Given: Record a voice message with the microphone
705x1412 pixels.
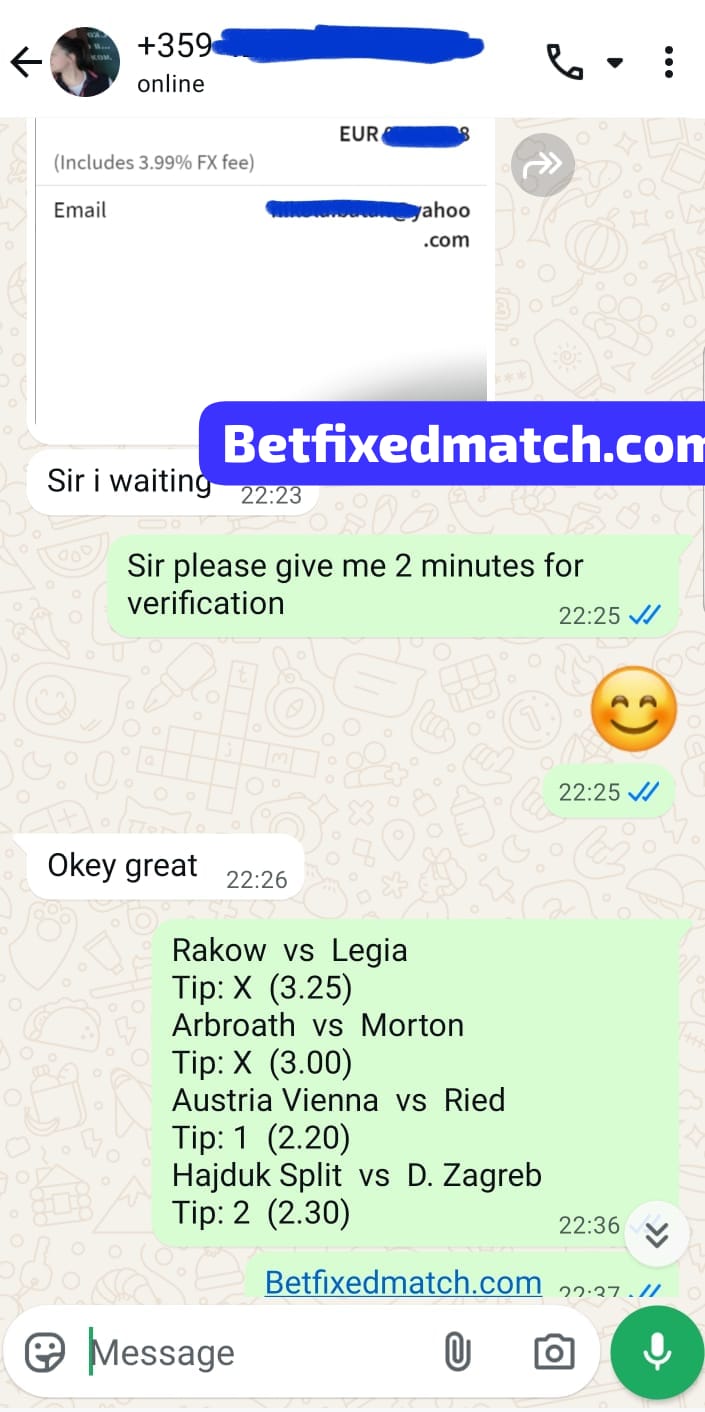Looking at the screenshot, I should (x=657, y=1353).
